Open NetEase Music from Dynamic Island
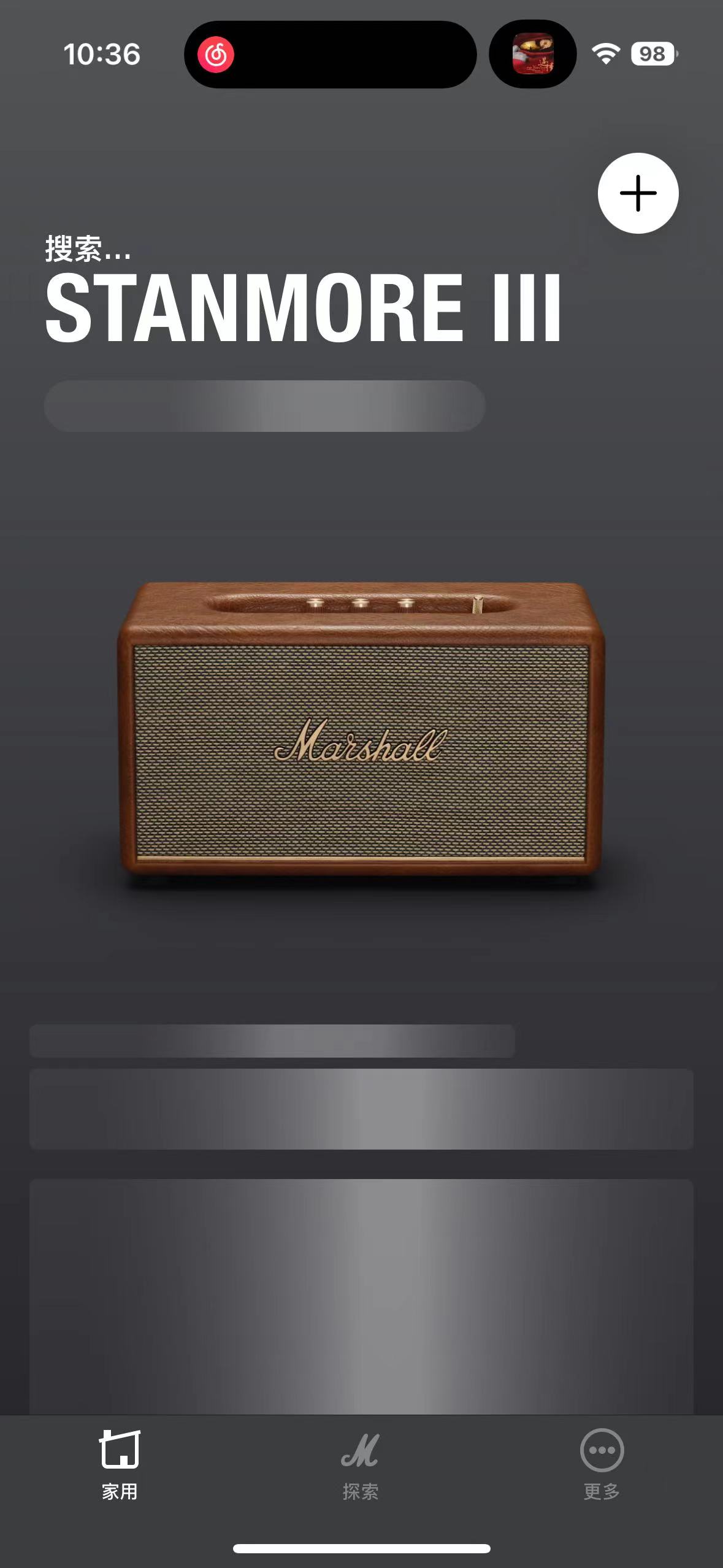This screenshot has height=1568, width=723. 216,55
